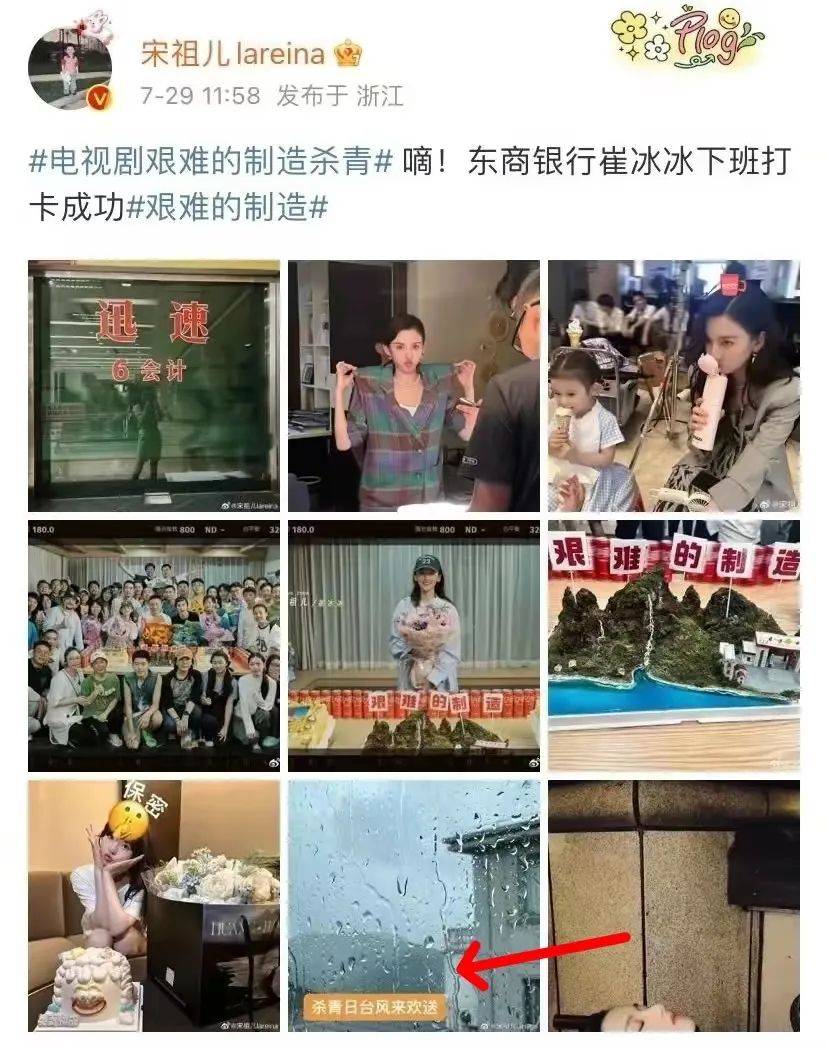Enlarge the crew group photo
Viewport: 828px width, 1048px height.
tap(153, 645)
